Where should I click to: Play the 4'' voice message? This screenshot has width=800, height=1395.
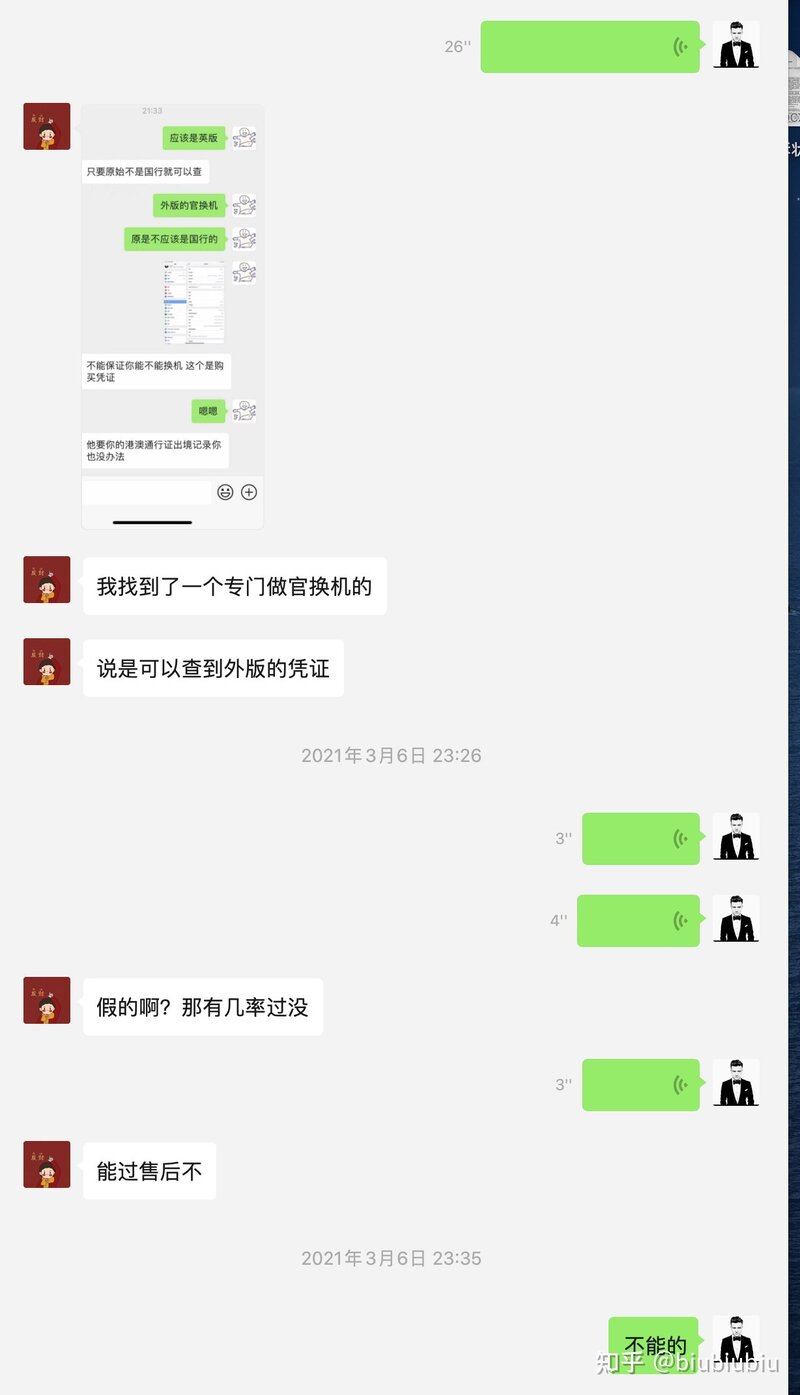point(638,921)
